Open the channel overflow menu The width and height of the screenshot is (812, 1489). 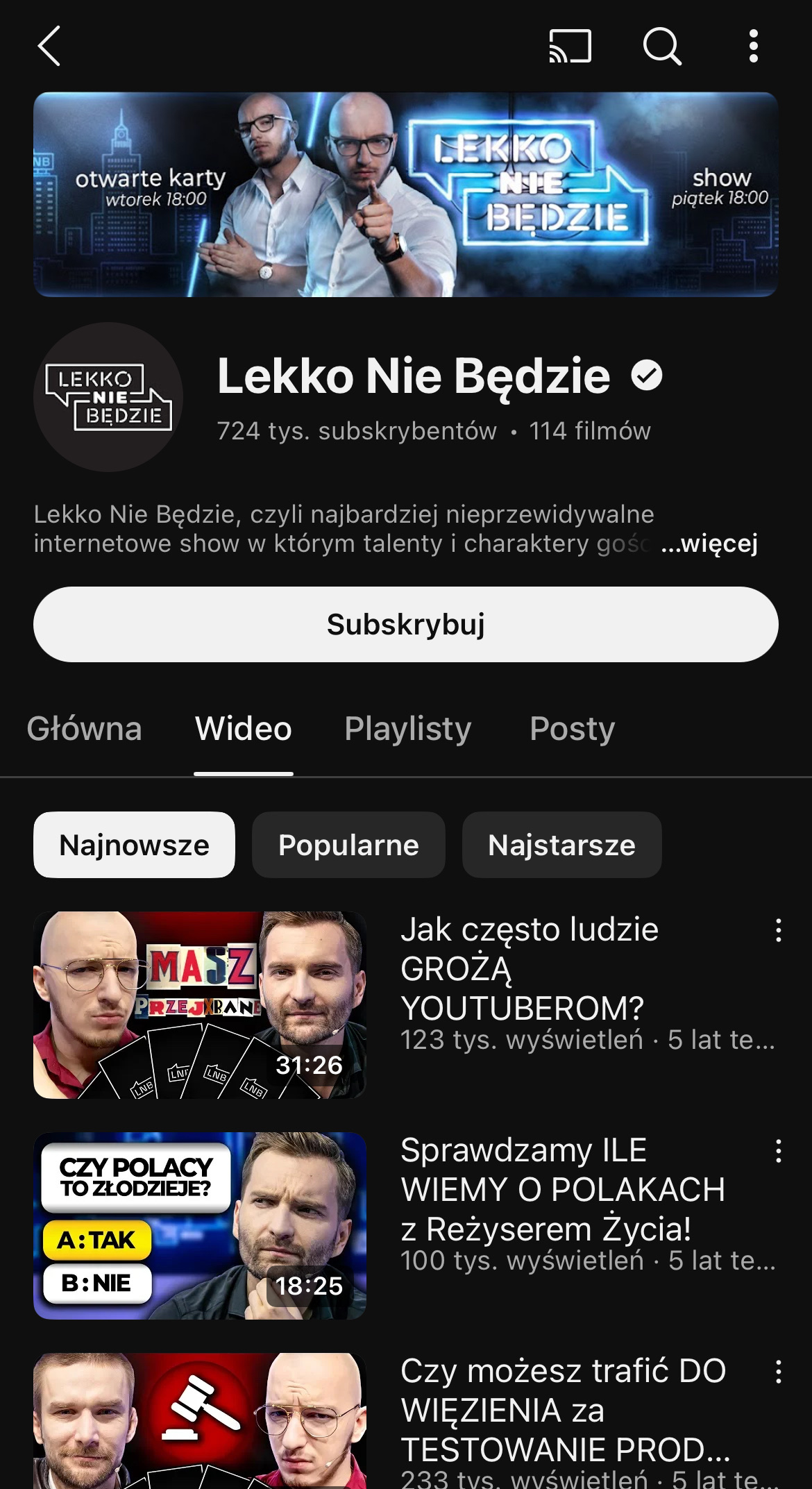[753, 47]
